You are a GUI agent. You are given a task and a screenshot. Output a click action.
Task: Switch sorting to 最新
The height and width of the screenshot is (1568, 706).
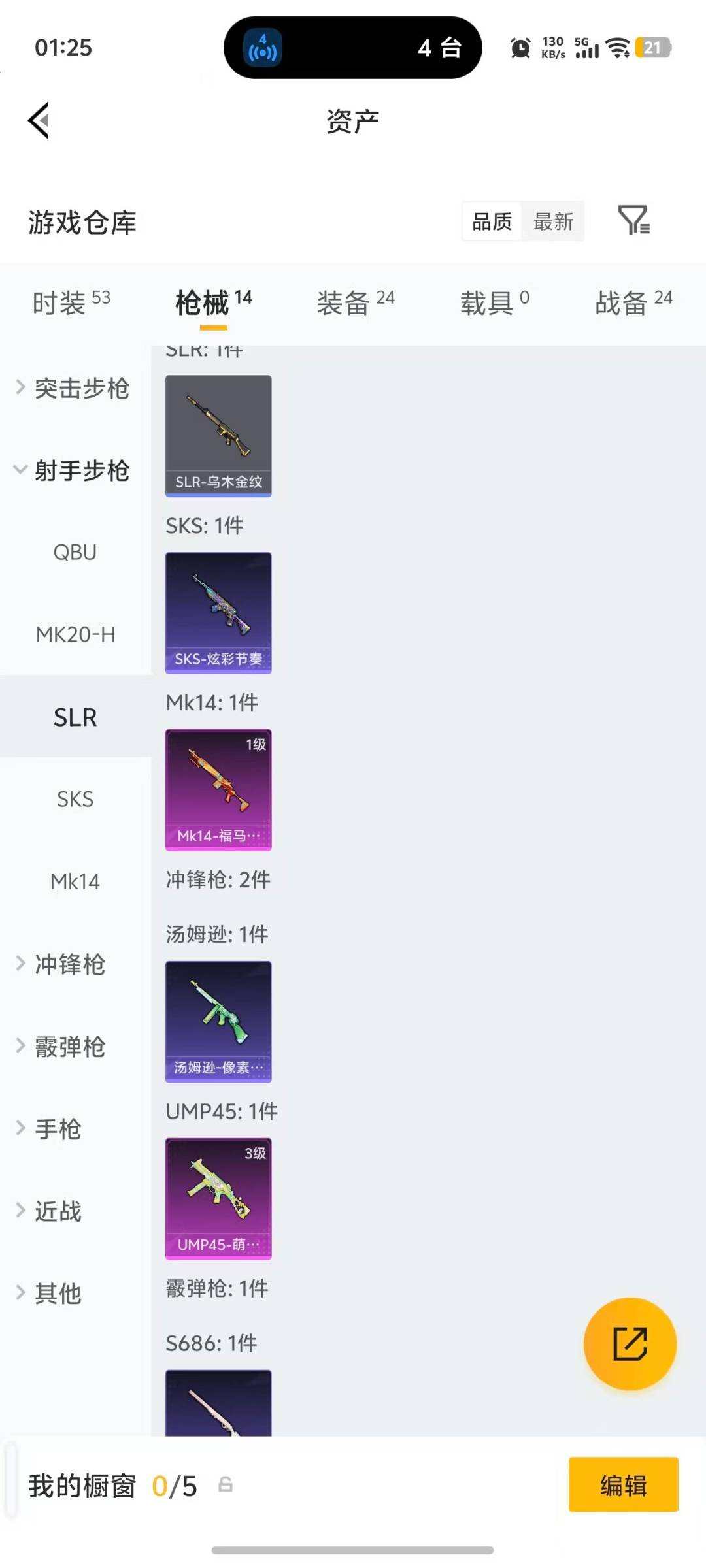click(x=553, y=221)
